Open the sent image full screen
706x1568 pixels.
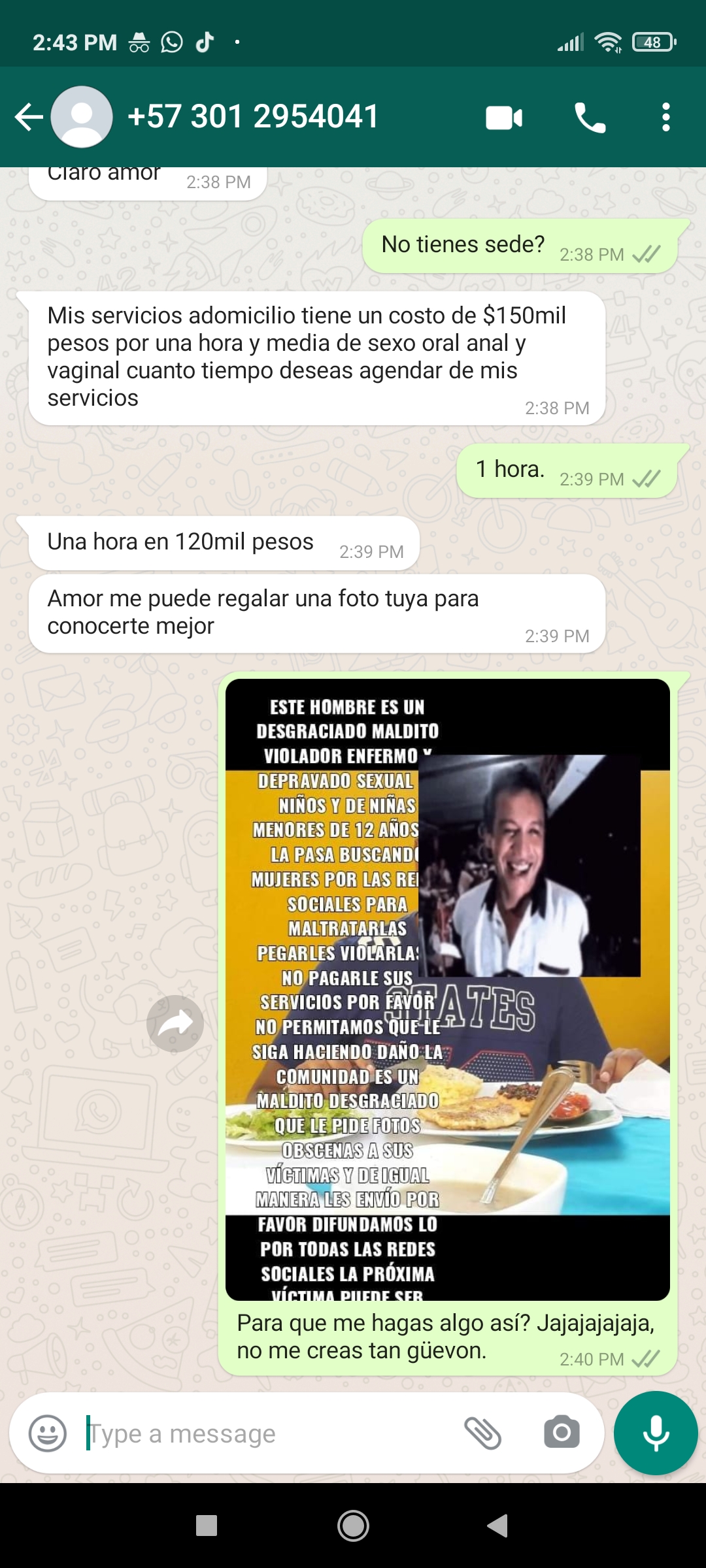[447, 989]
